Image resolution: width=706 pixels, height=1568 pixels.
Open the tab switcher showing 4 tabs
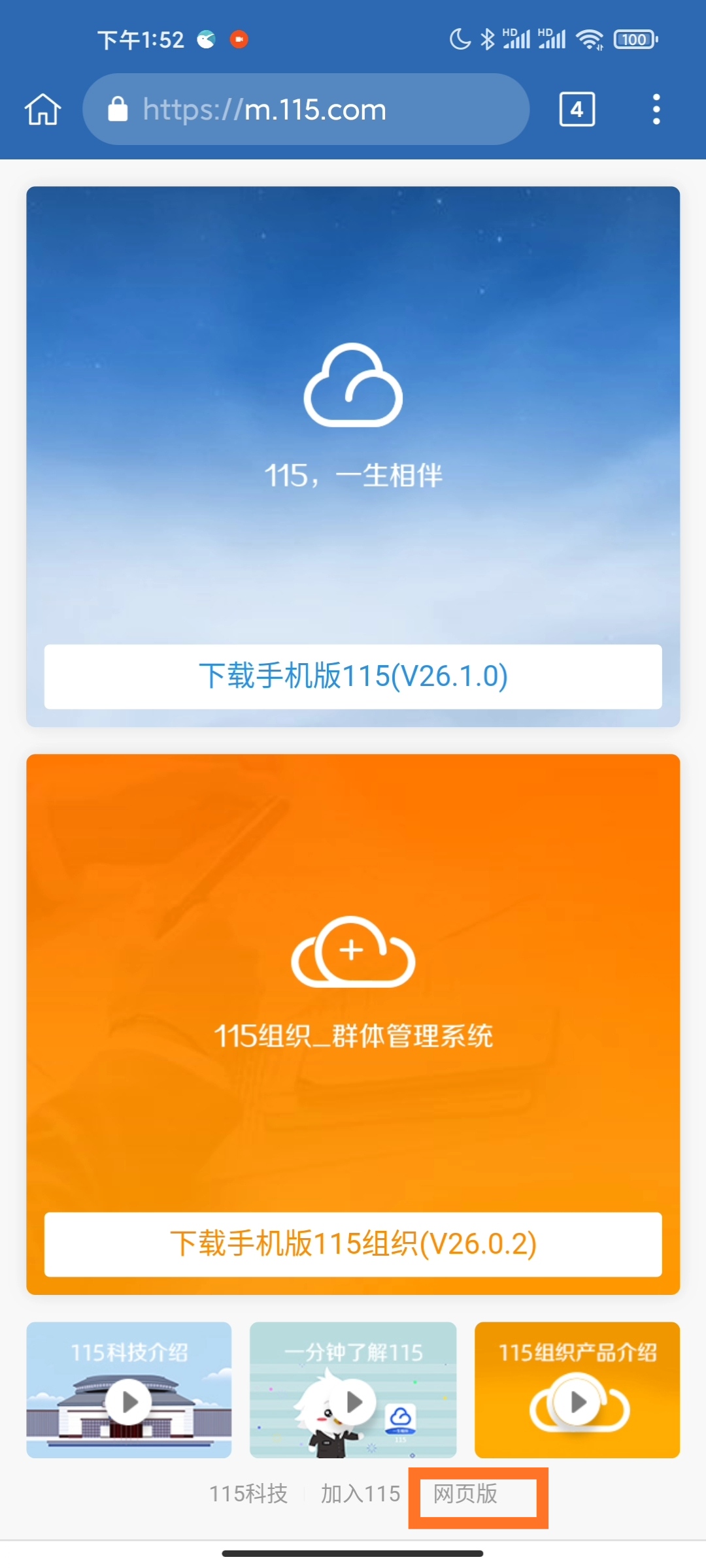tap(577, 109)
